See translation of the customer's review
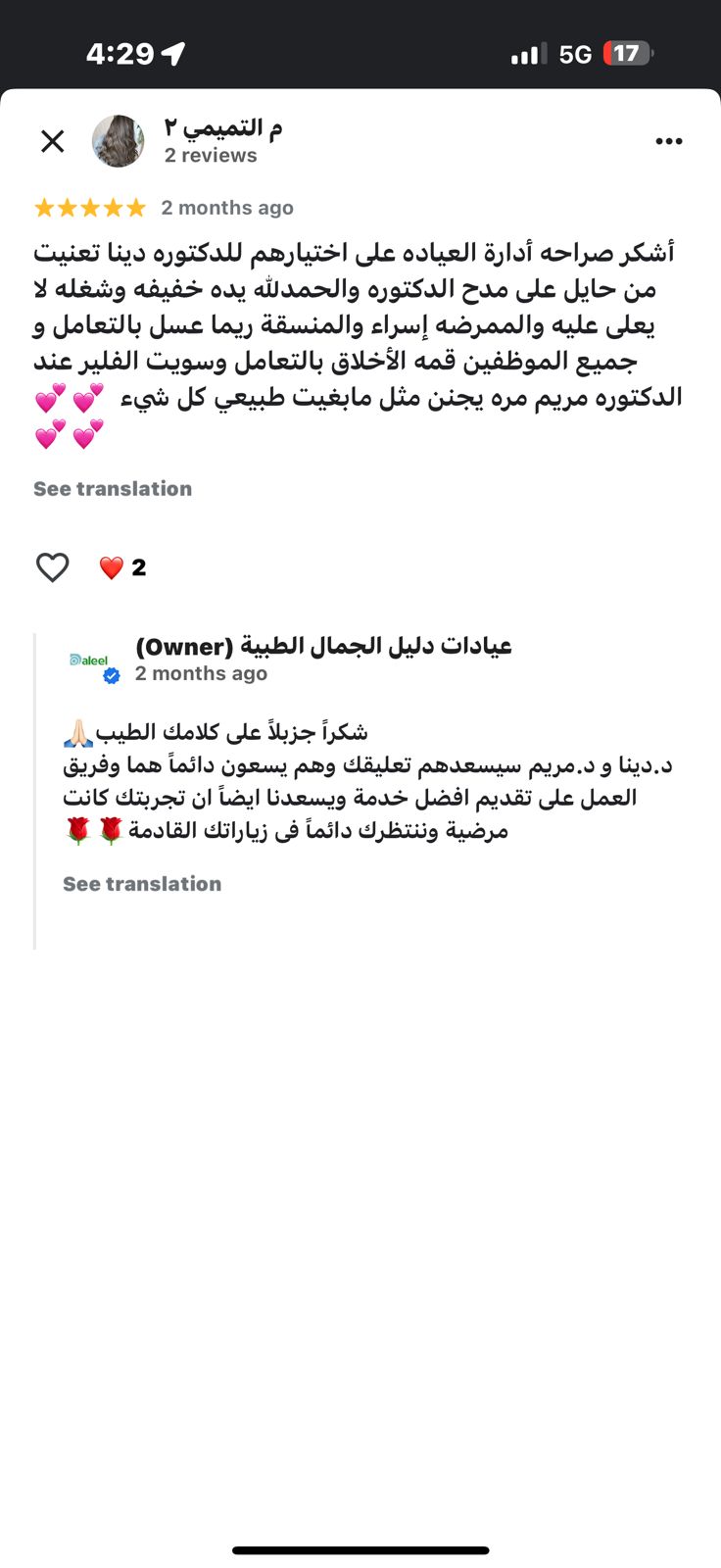Screen dimensions: 721x1568 (113, 489)
